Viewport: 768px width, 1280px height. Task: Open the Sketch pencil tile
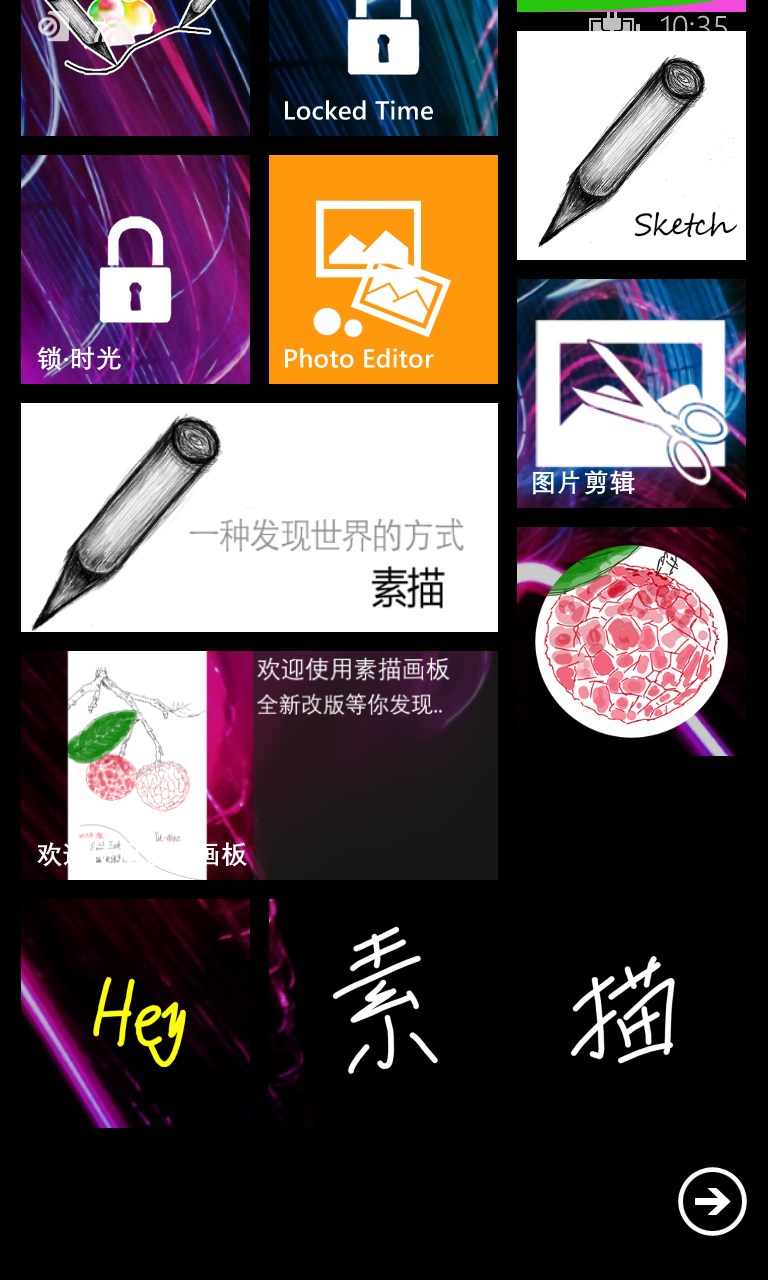coord(631,146)
